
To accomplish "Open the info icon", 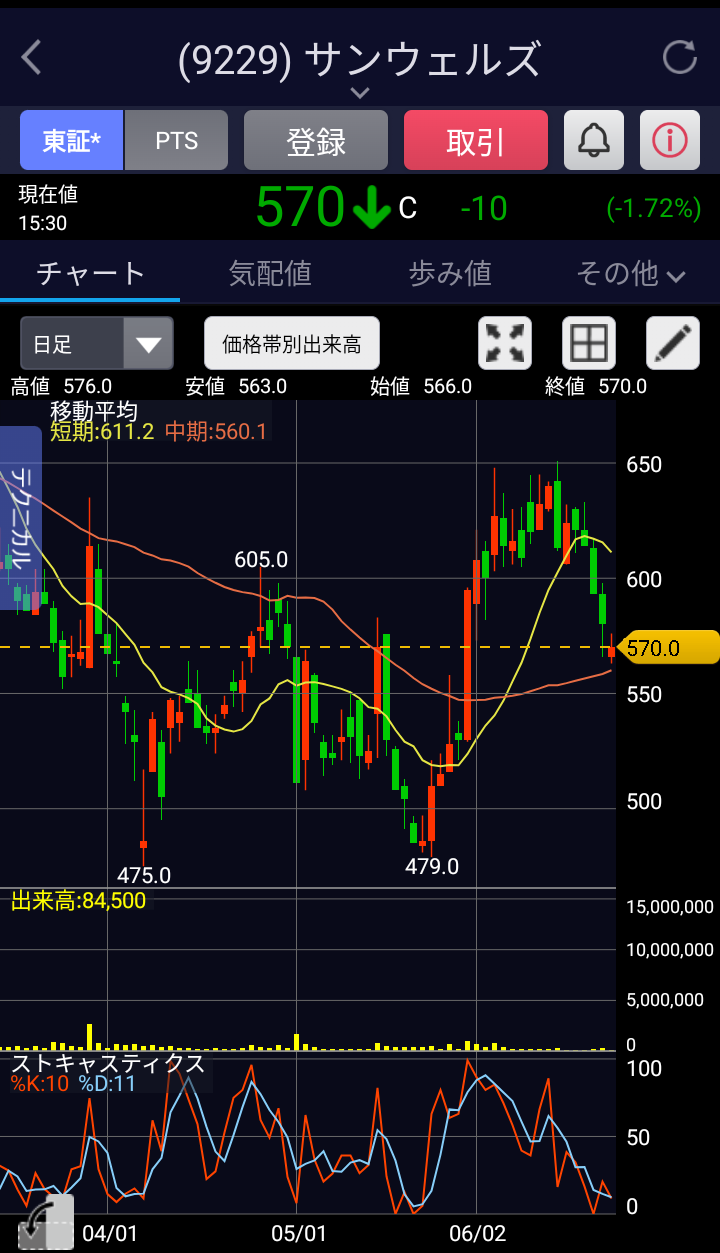I will 670,140.
